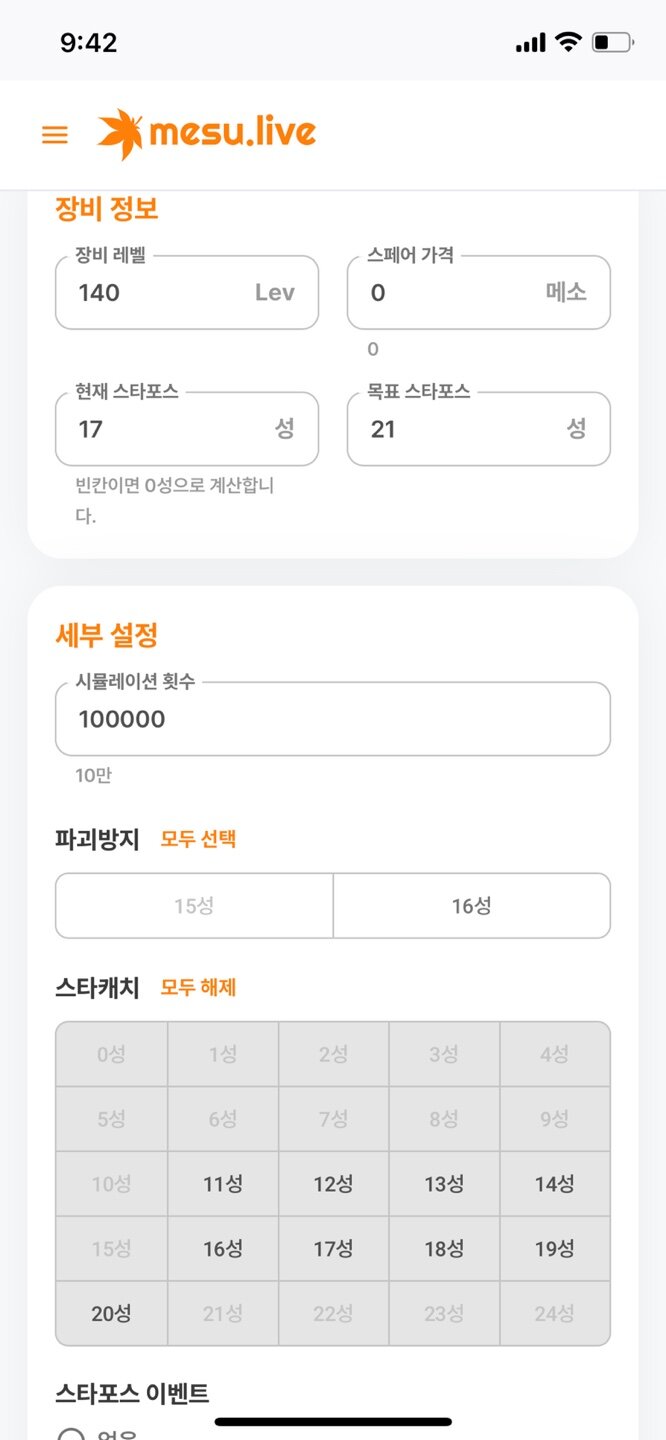Edit the 장비 레벨 field

[187, 292]
